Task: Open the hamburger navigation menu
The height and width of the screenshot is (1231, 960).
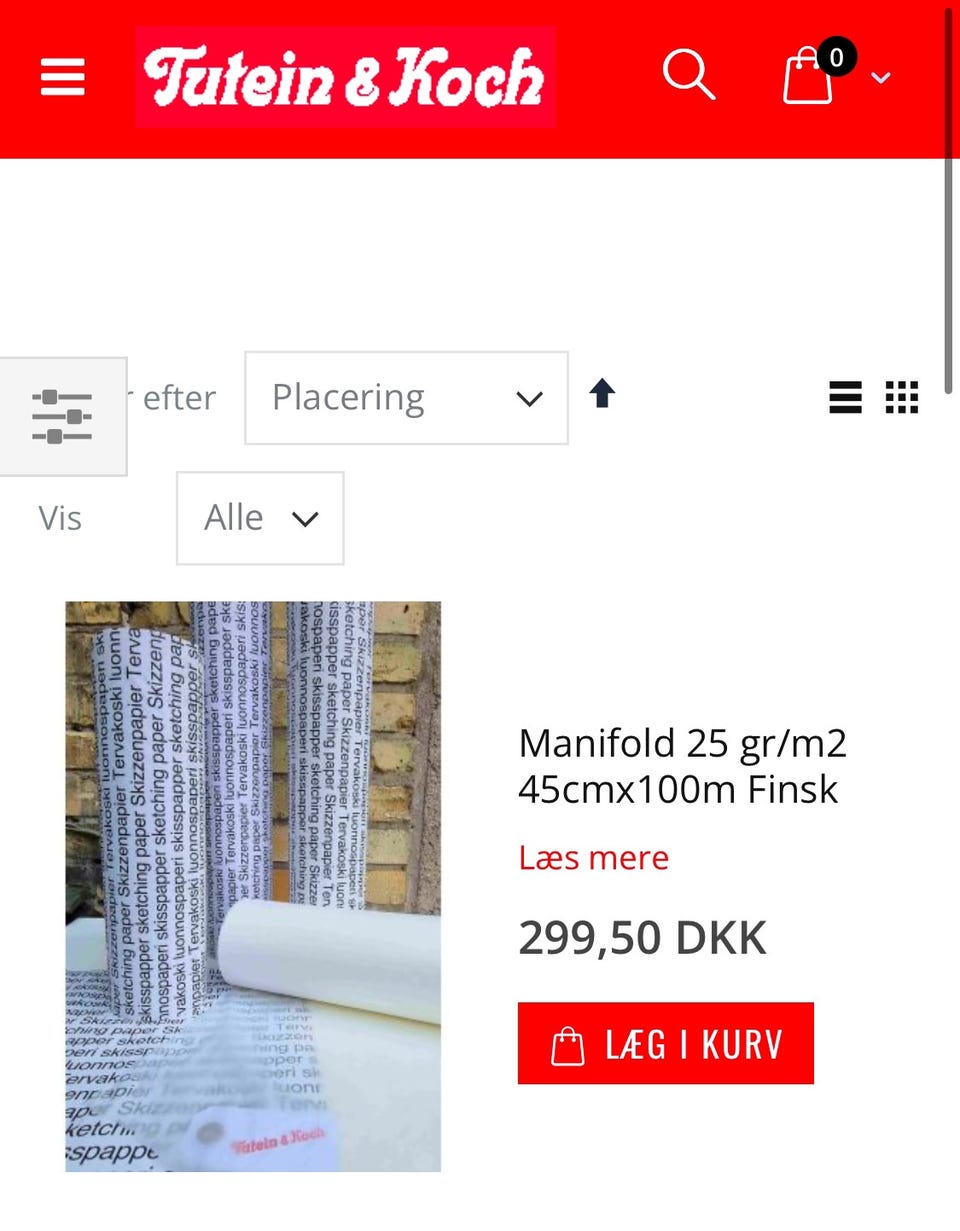Action: (62, 77)
